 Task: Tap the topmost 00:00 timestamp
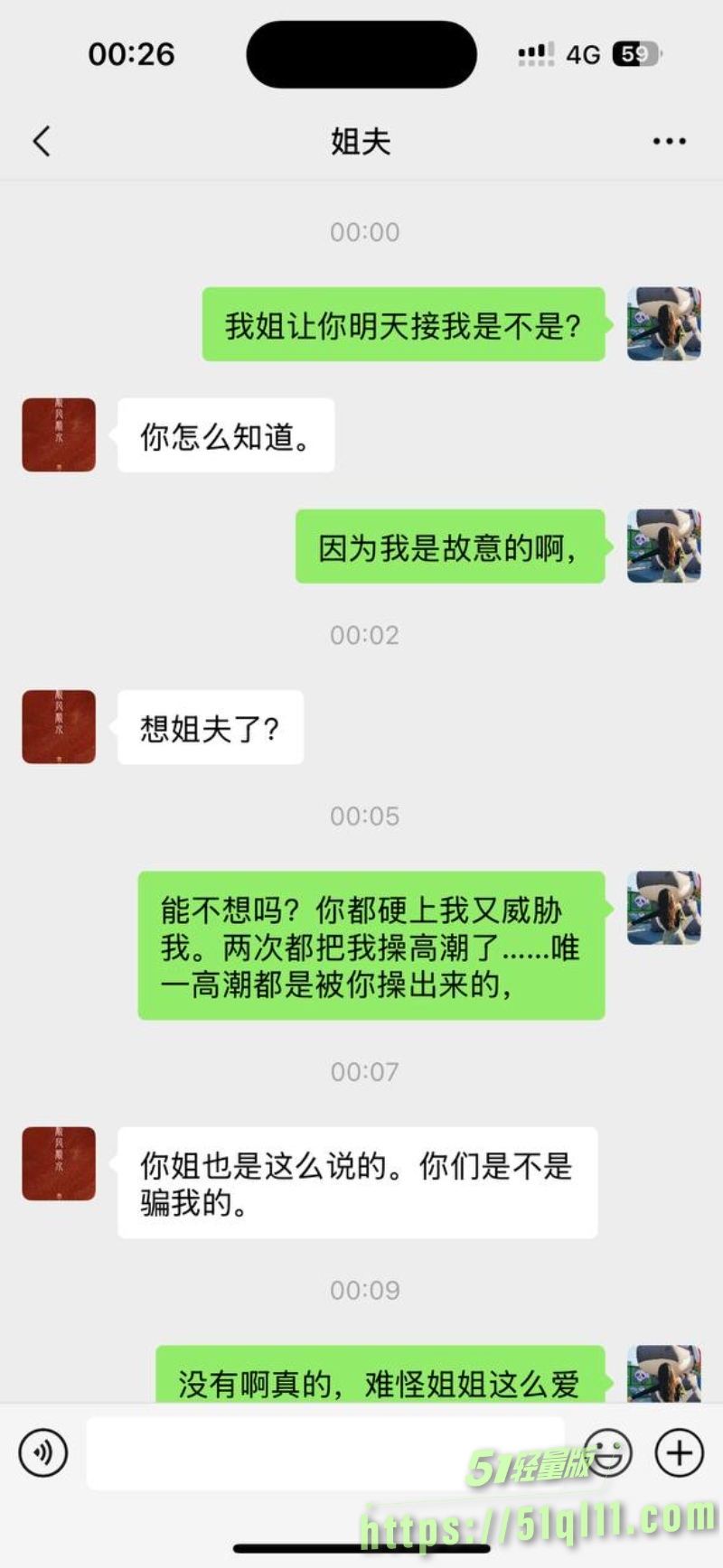coord(364,232)
